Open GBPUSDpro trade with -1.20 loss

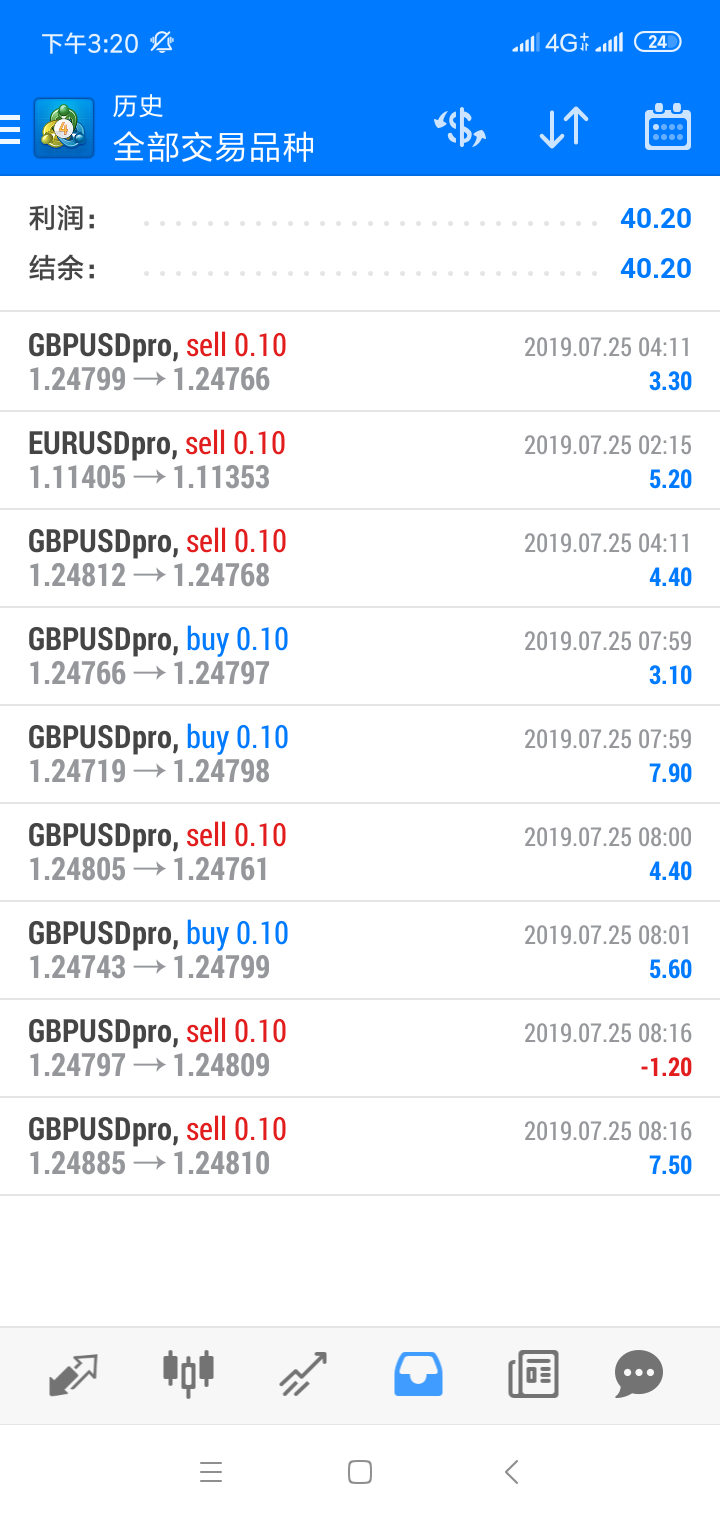pos(360,1048)
